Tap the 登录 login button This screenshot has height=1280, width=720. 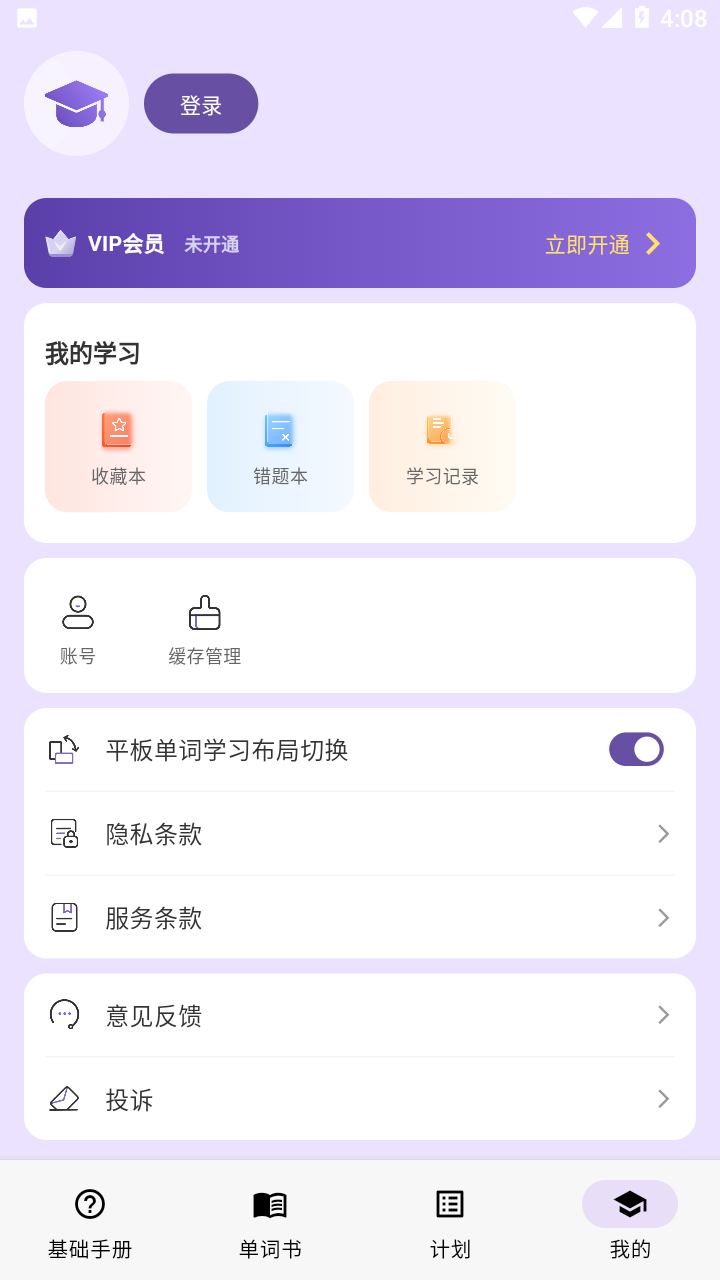point(201,104)
